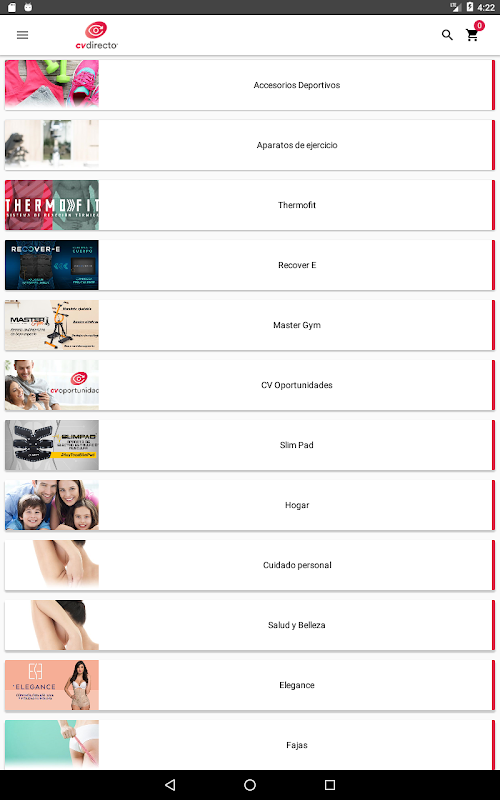Select the Slim Pad category
This screenshot has height=800, width=500.
(x=249, y=445)
